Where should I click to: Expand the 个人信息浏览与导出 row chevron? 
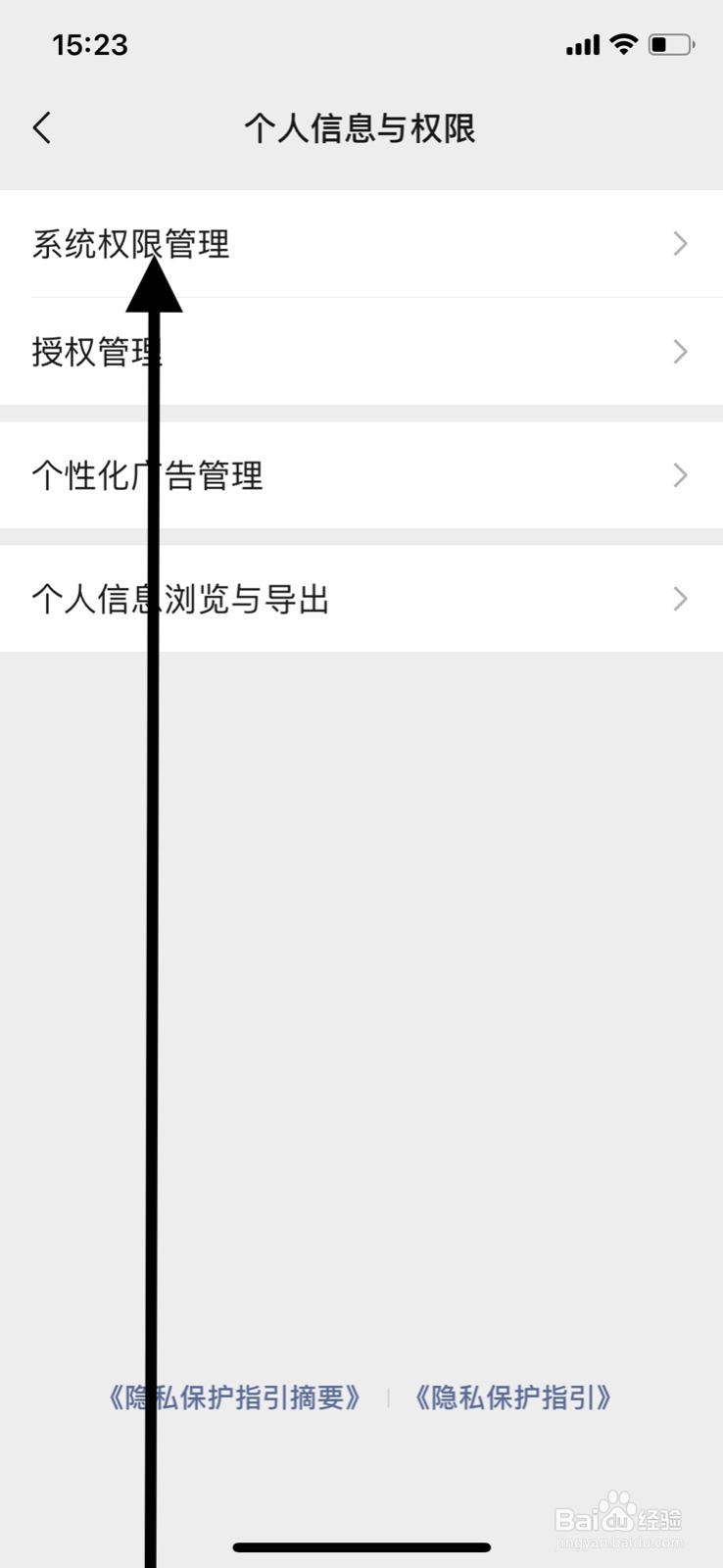coord(680,599)
